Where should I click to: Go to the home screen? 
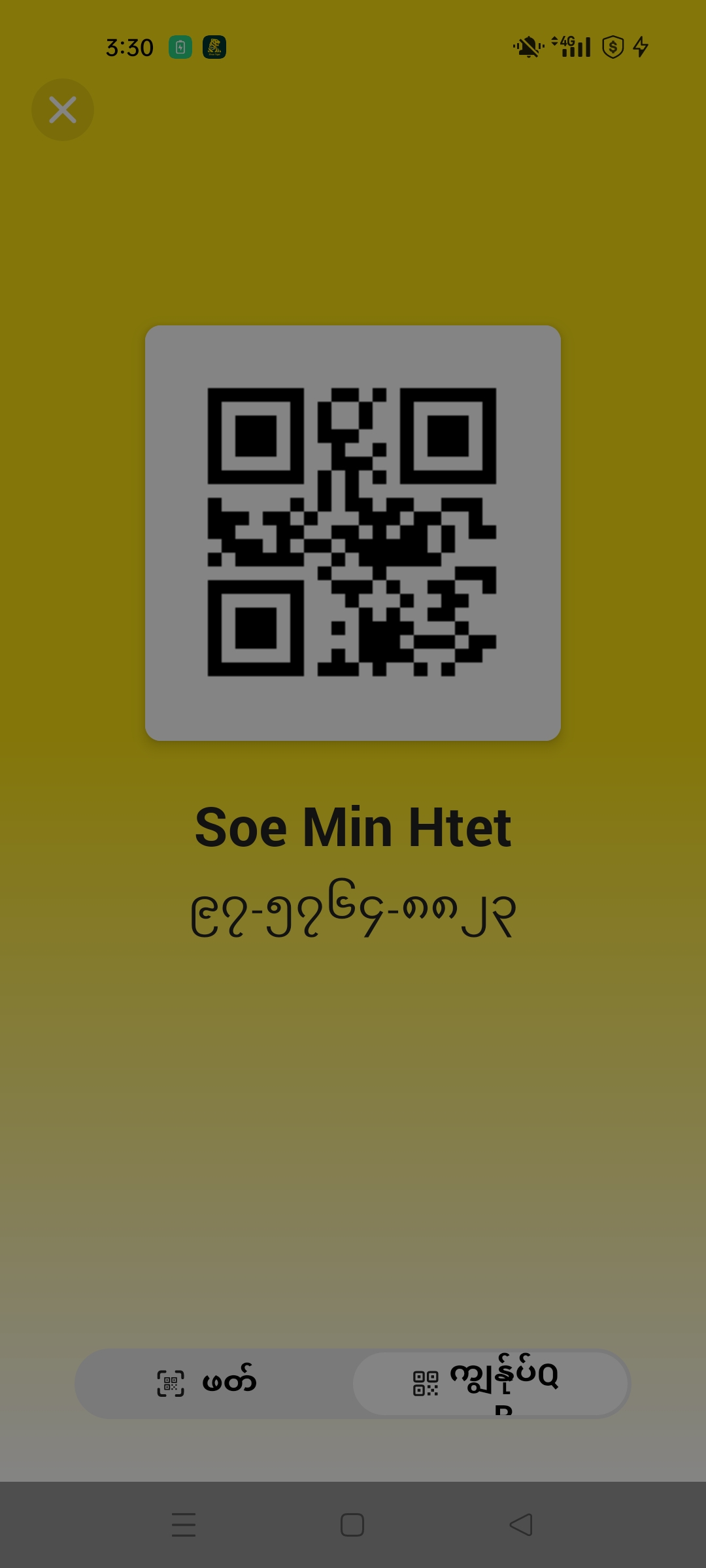pos(352,1525)
